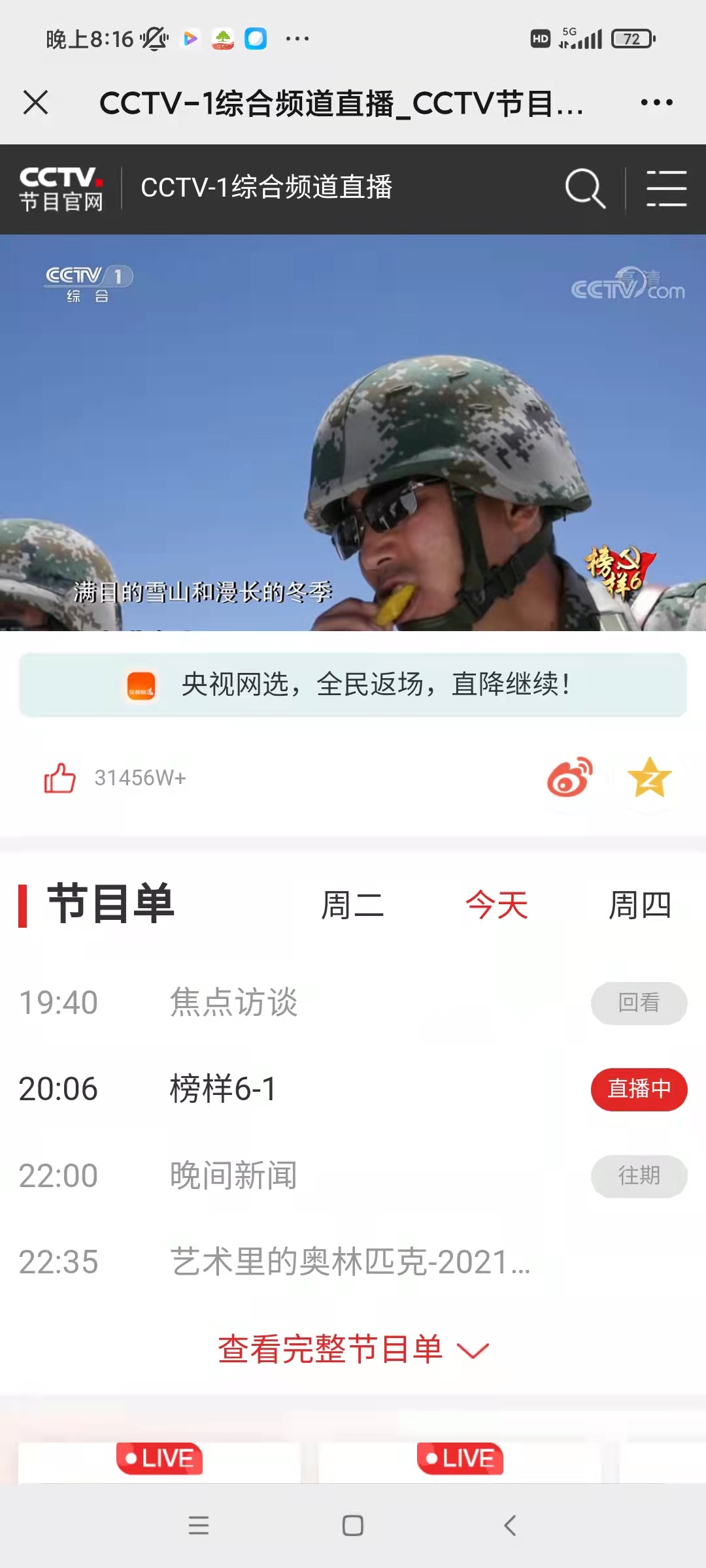Expand 查看完整节目单
706x1568 pixels.
[353, 1349]
